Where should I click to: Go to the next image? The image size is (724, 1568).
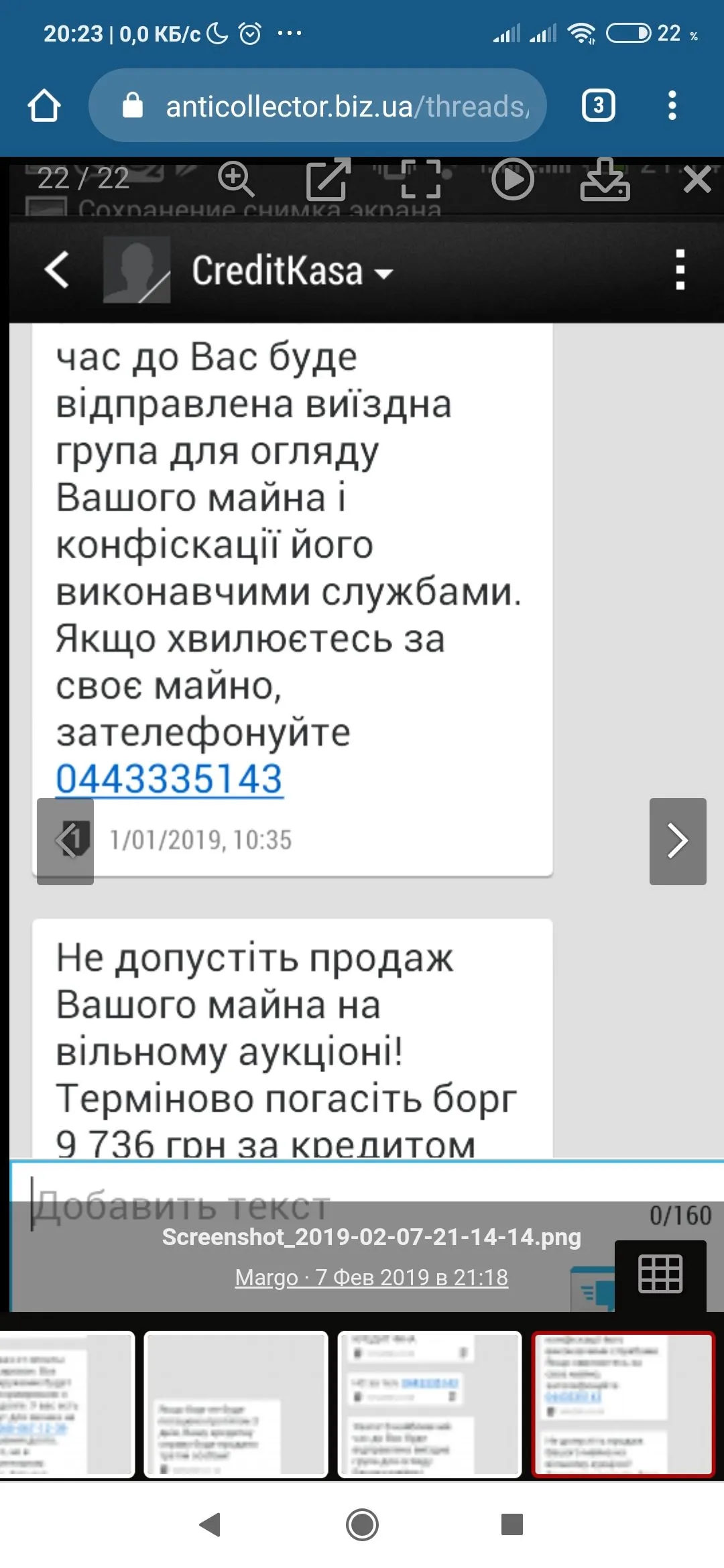pos(678,841)
